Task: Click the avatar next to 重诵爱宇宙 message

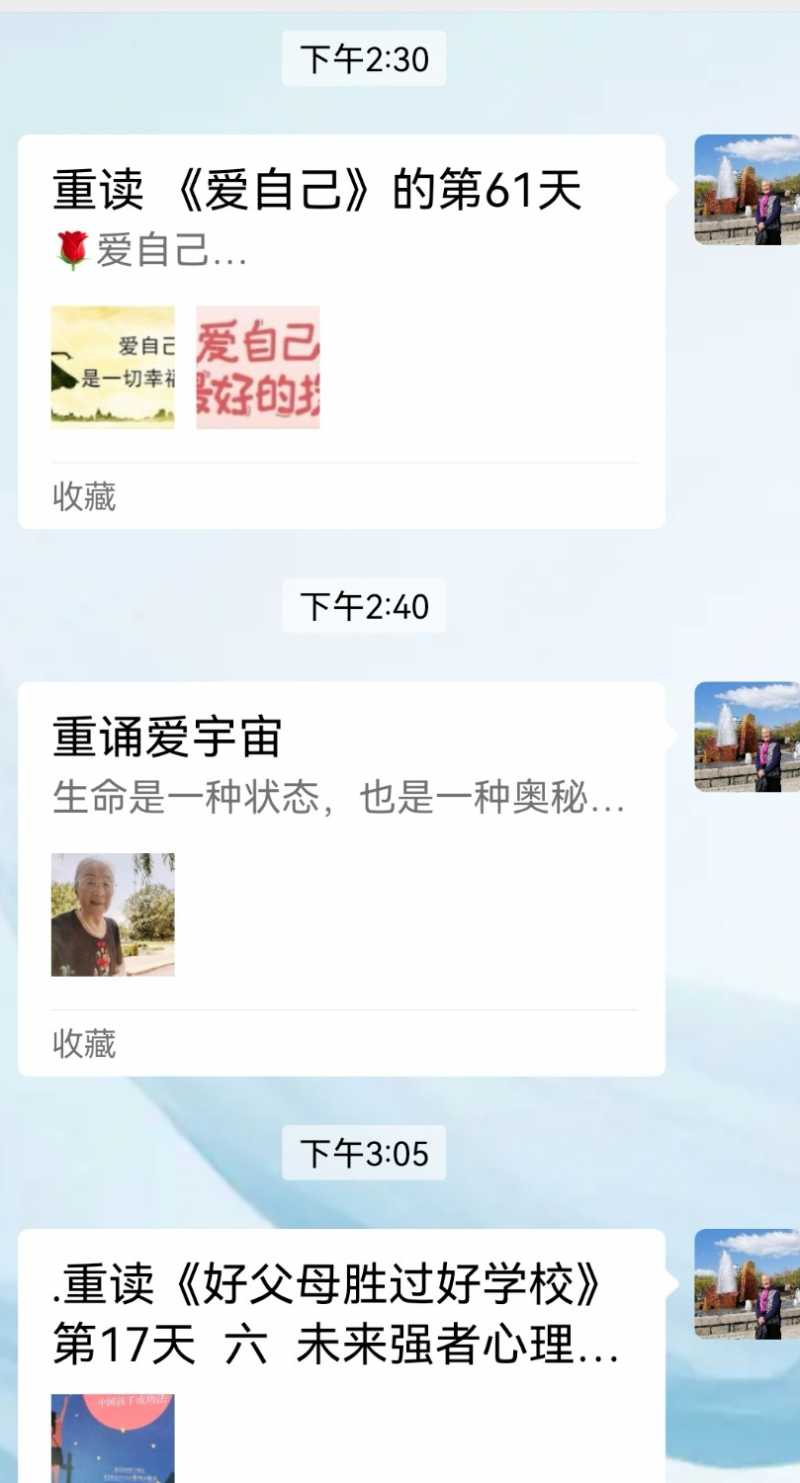Action: 745,735
